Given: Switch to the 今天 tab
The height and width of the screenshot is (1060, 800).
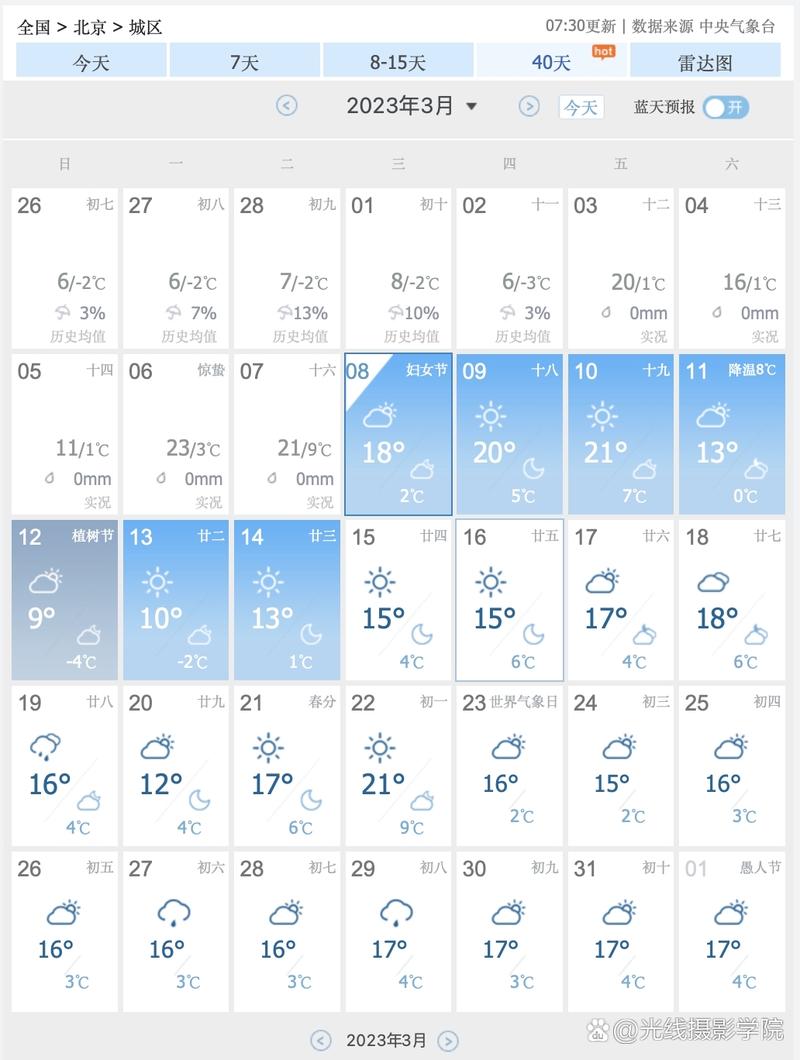Looking at the screenshot, I should click(91, 62).
